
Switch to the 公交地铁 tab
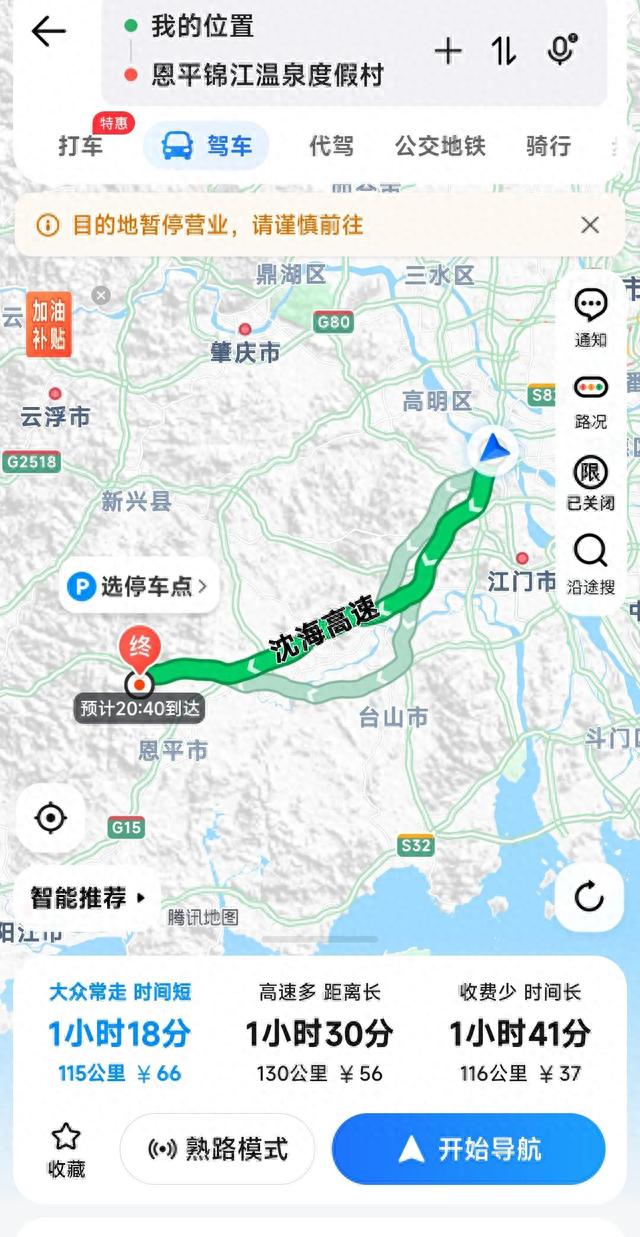coord(440,146)
